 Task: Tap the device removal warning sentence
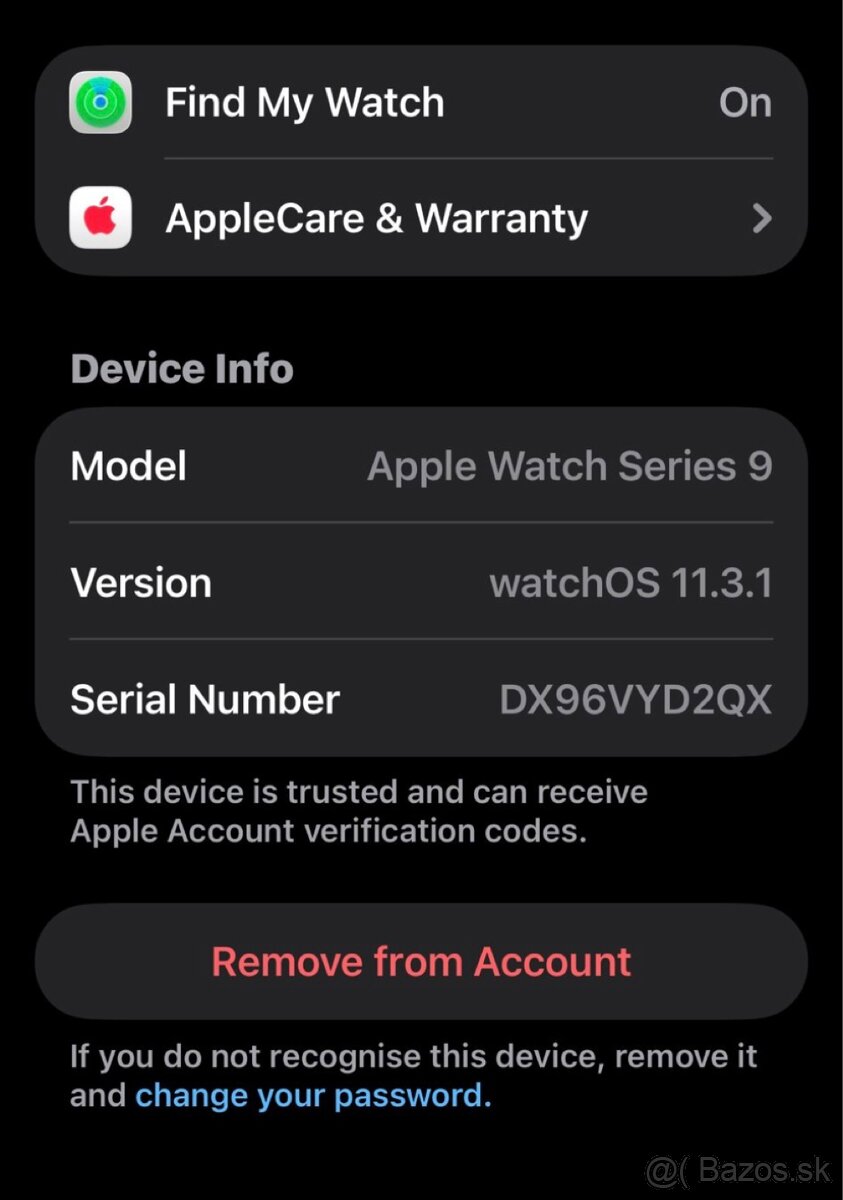point(414,1075)
